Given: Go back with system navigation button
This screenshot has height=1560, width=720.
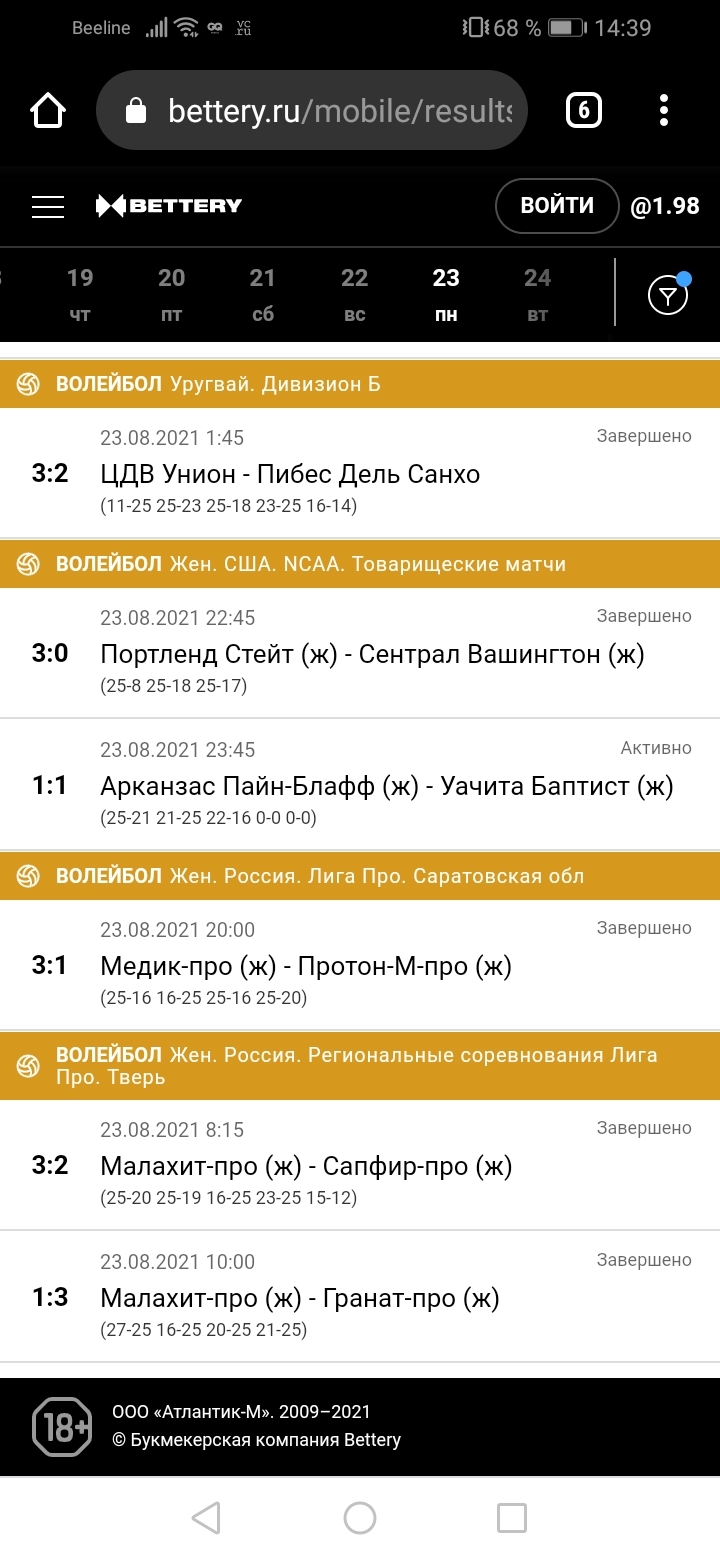Looking at the screenshot, I should tap(206, 1518).
